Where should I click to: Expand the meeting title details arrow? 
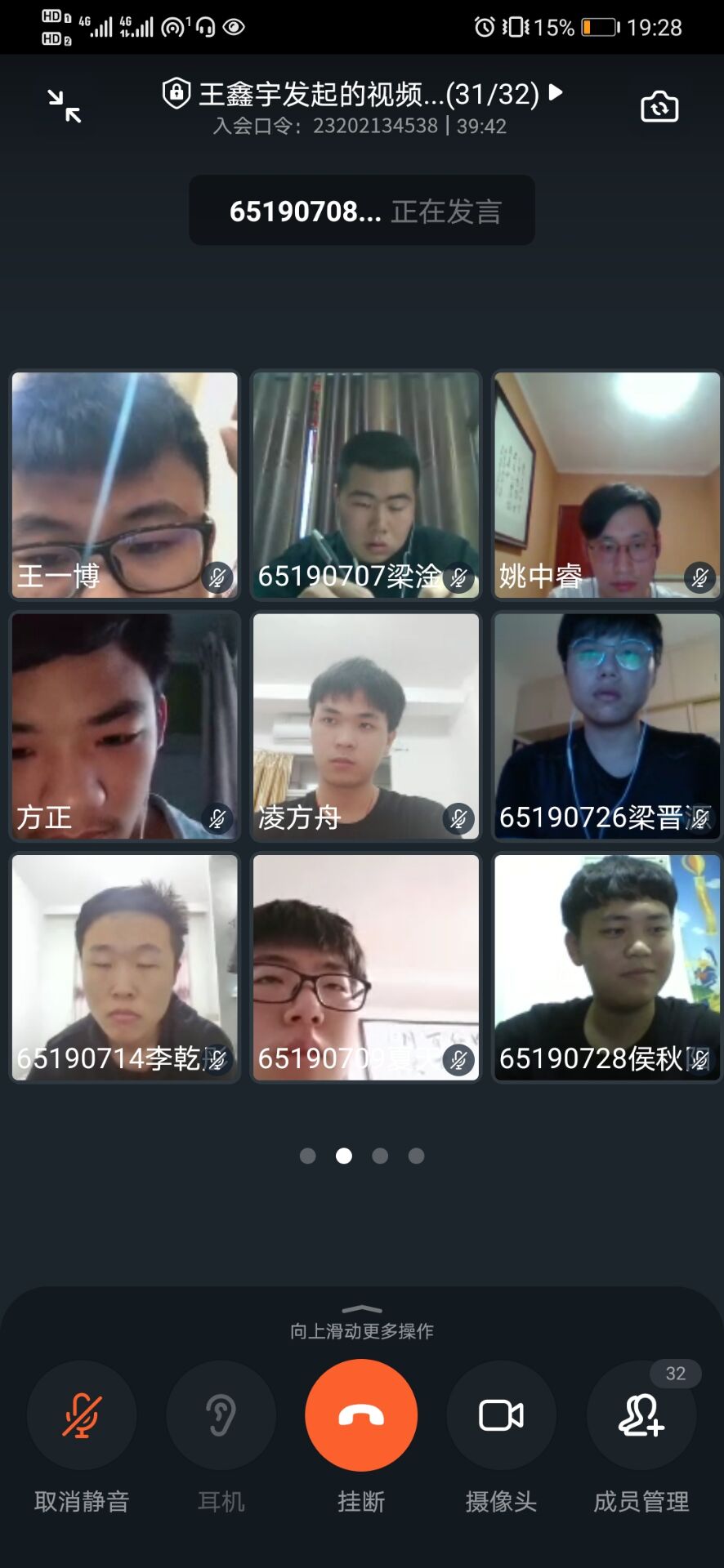[556, 92]
